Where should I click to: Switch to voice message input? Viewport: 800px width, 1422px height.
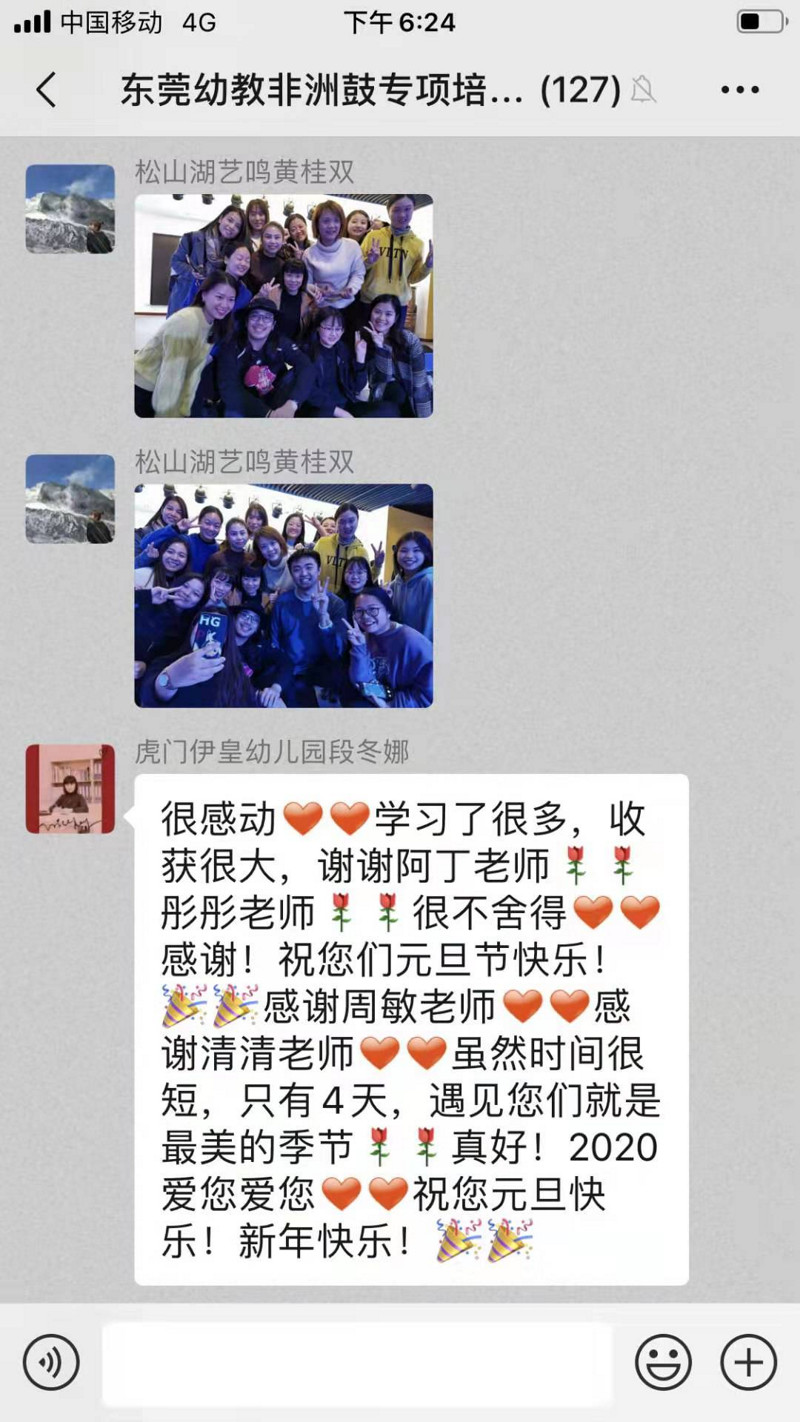click(x=51, y=1362)
